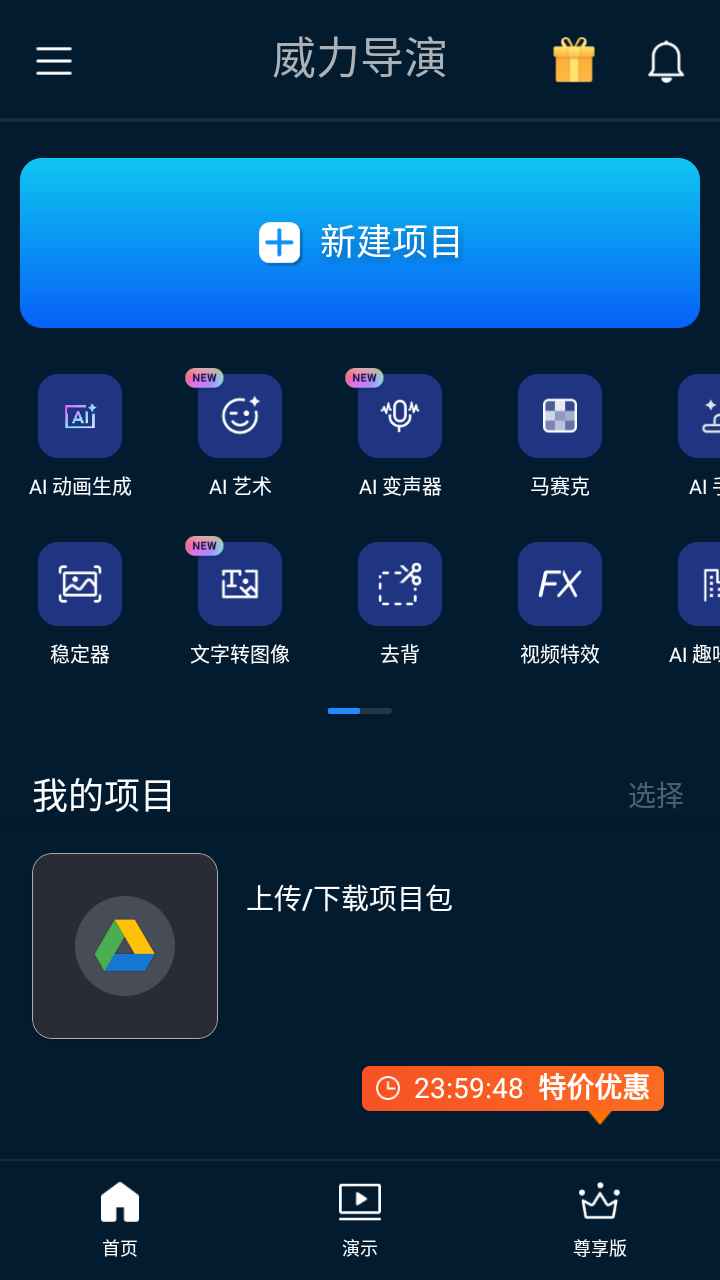Tap 新建项目 to create a project
720x1280 pixels.
point(360,243)
